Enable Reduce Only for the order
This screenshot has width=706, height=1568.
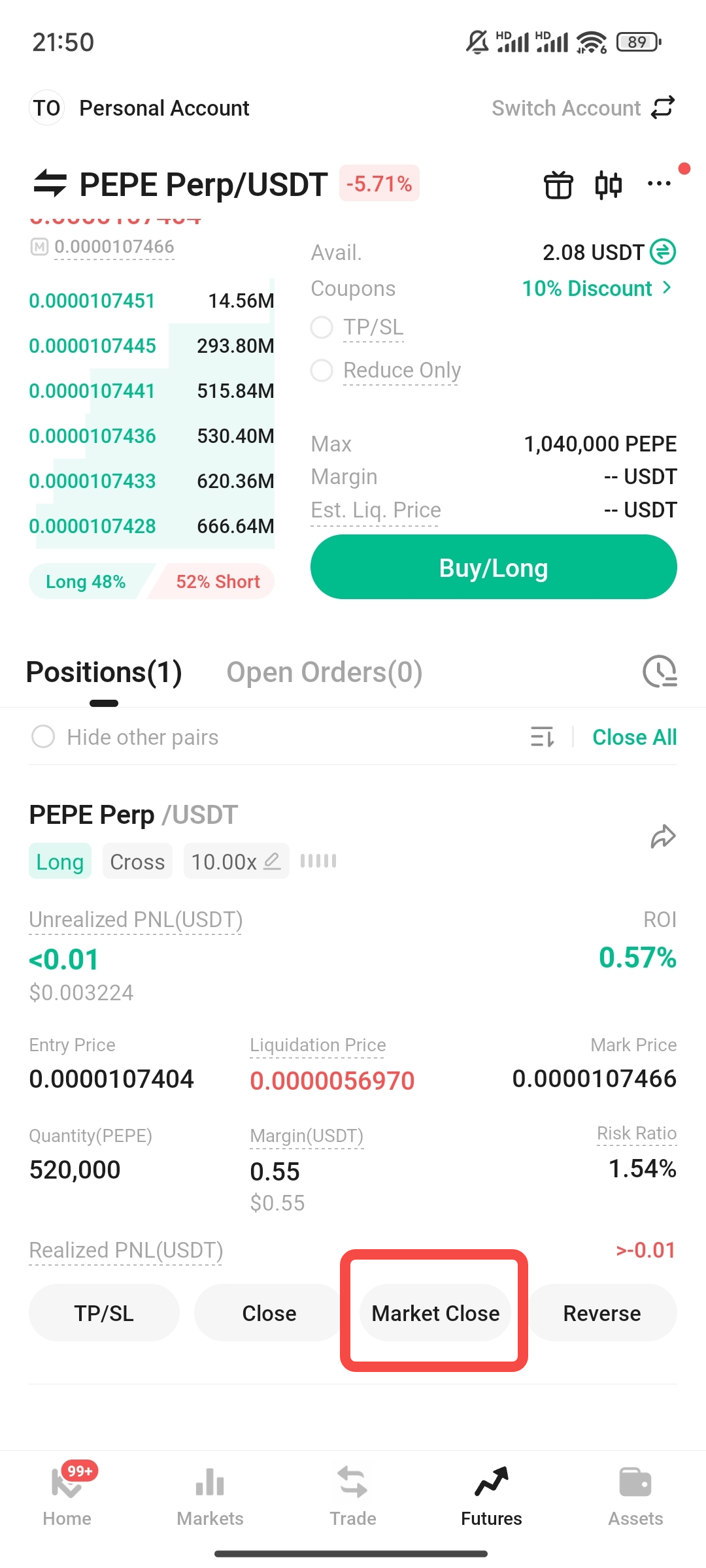pyautogui.click(x=322, y=370)
